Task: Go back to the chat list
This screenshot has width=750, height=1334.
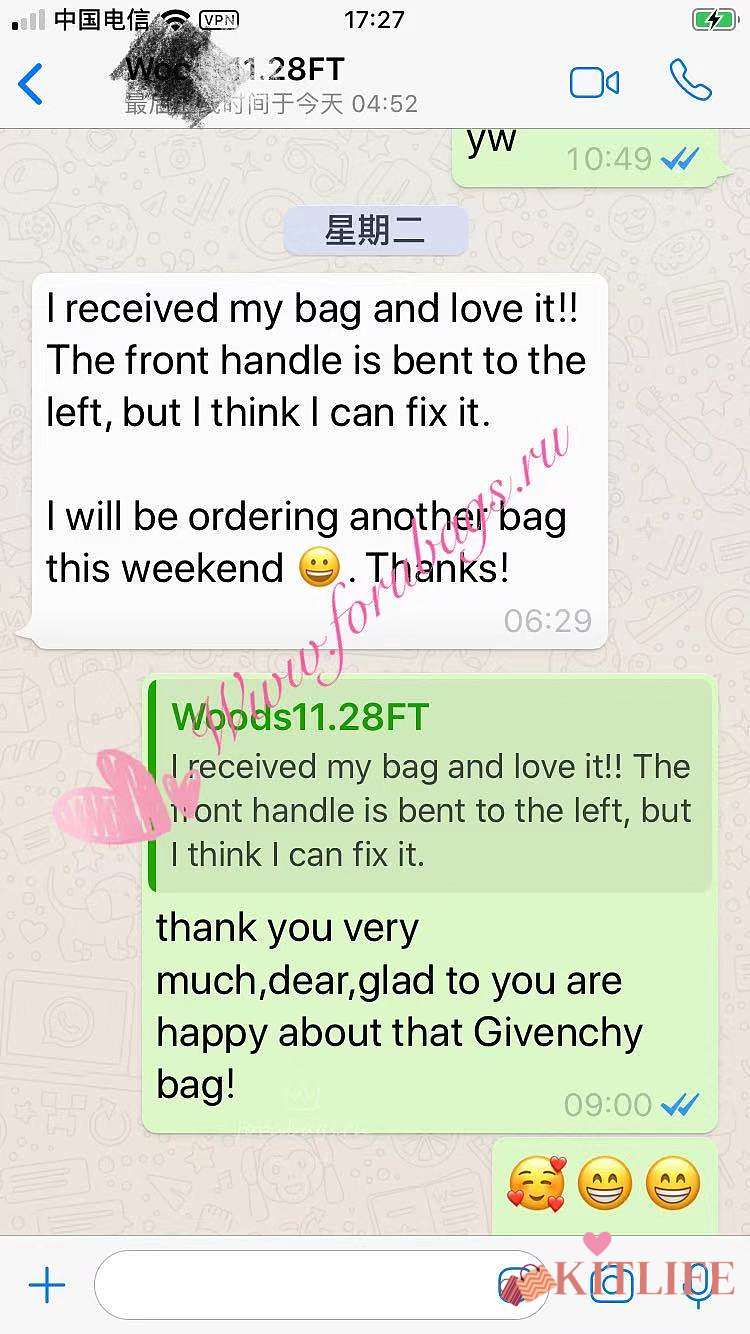Action: 32,84
